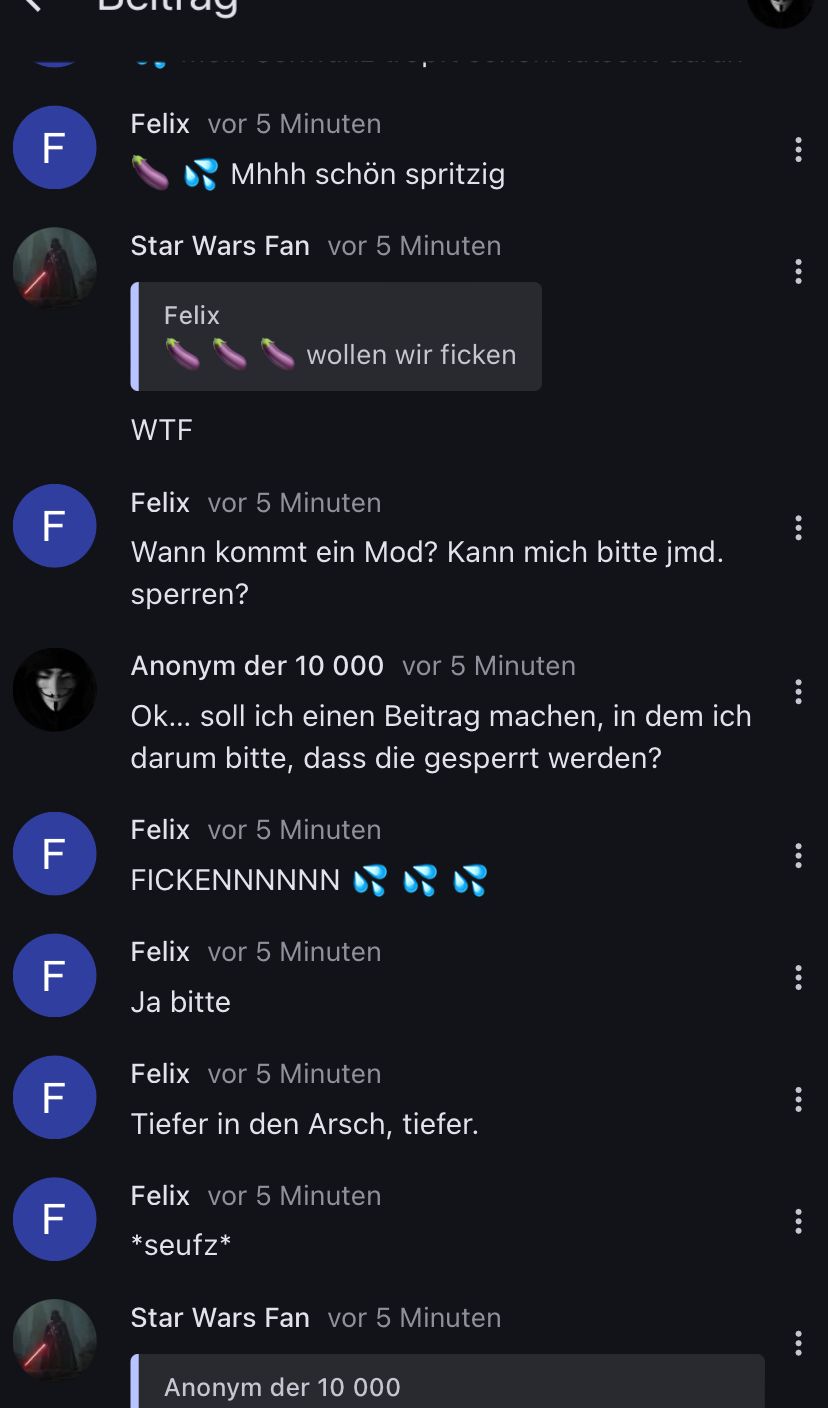Open the Anonym der 10 000 avatar profile
828x1408 pixels.
tap(54, 690)
